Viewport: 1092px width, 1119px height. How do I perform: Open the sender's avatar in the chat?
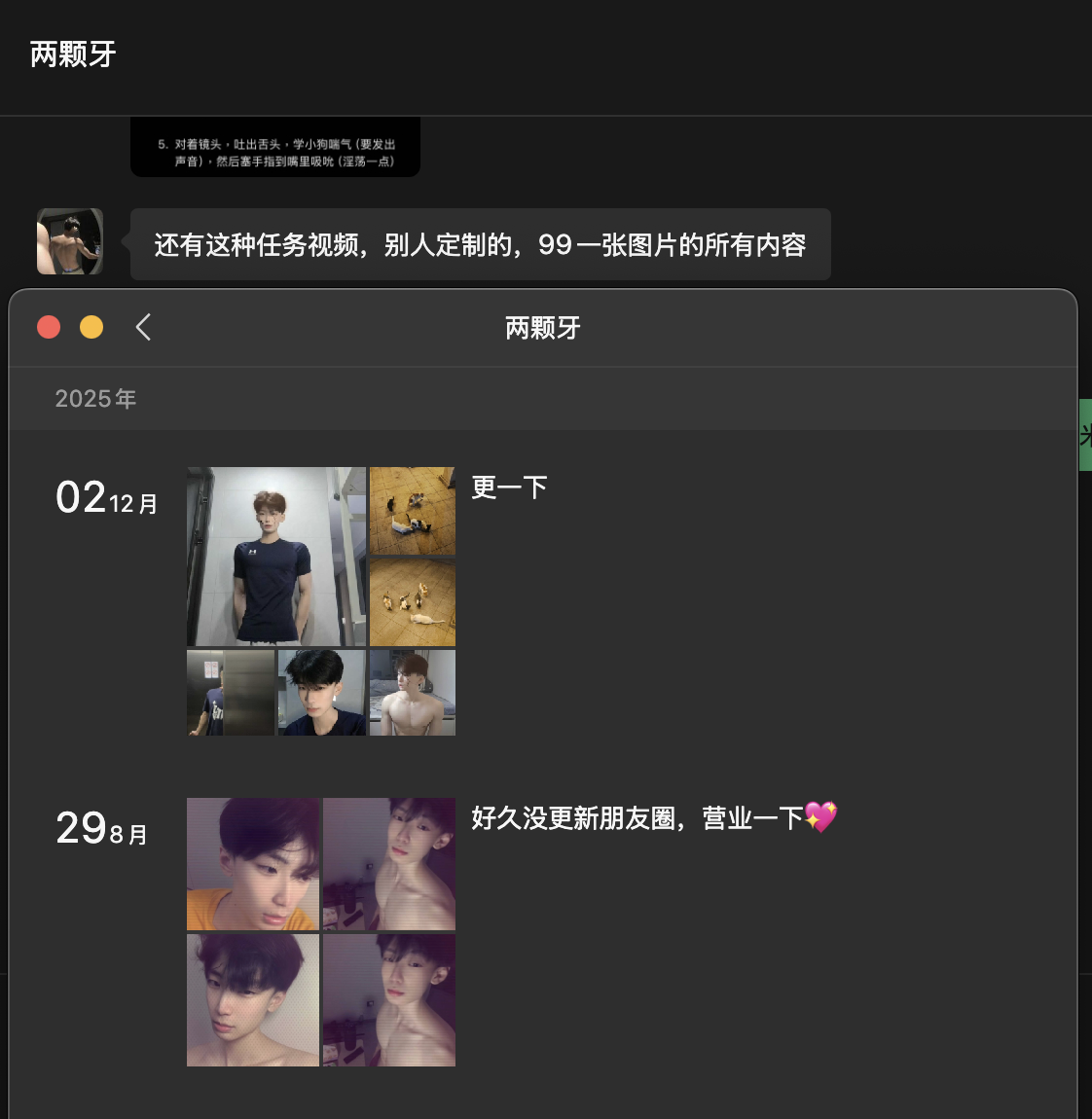pos(70,241)
